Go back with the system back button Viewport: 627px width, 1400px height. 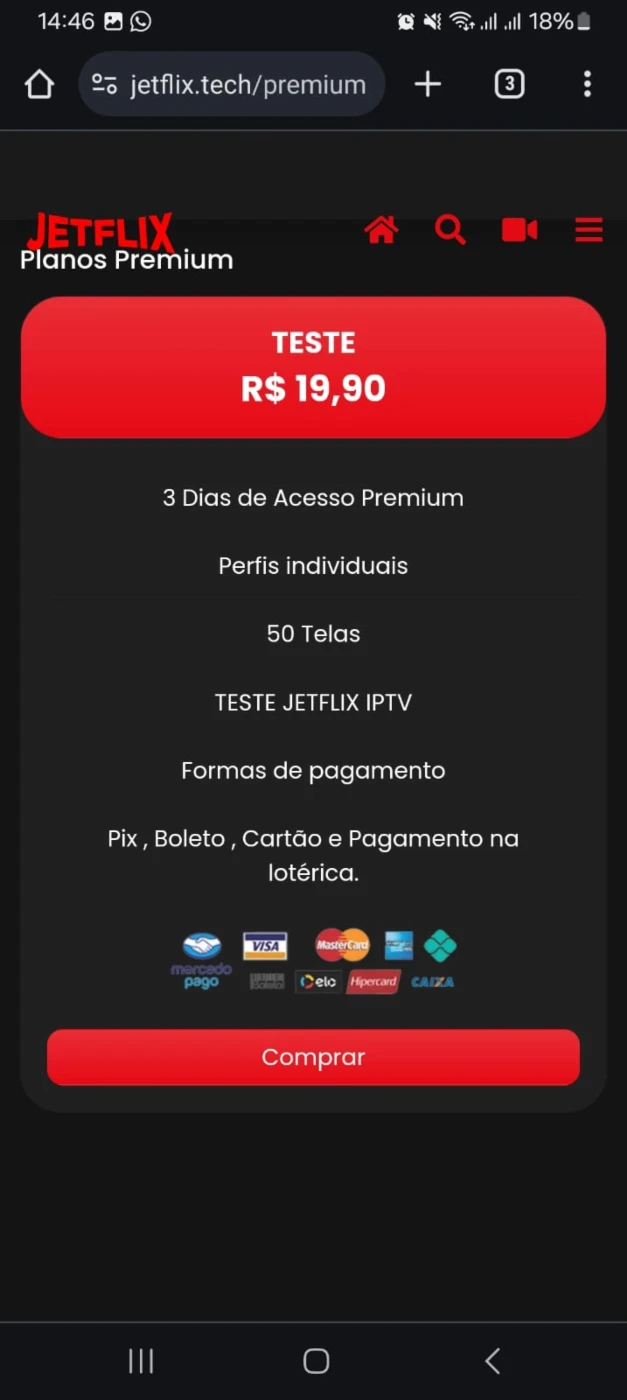[x=492, y=1360]
